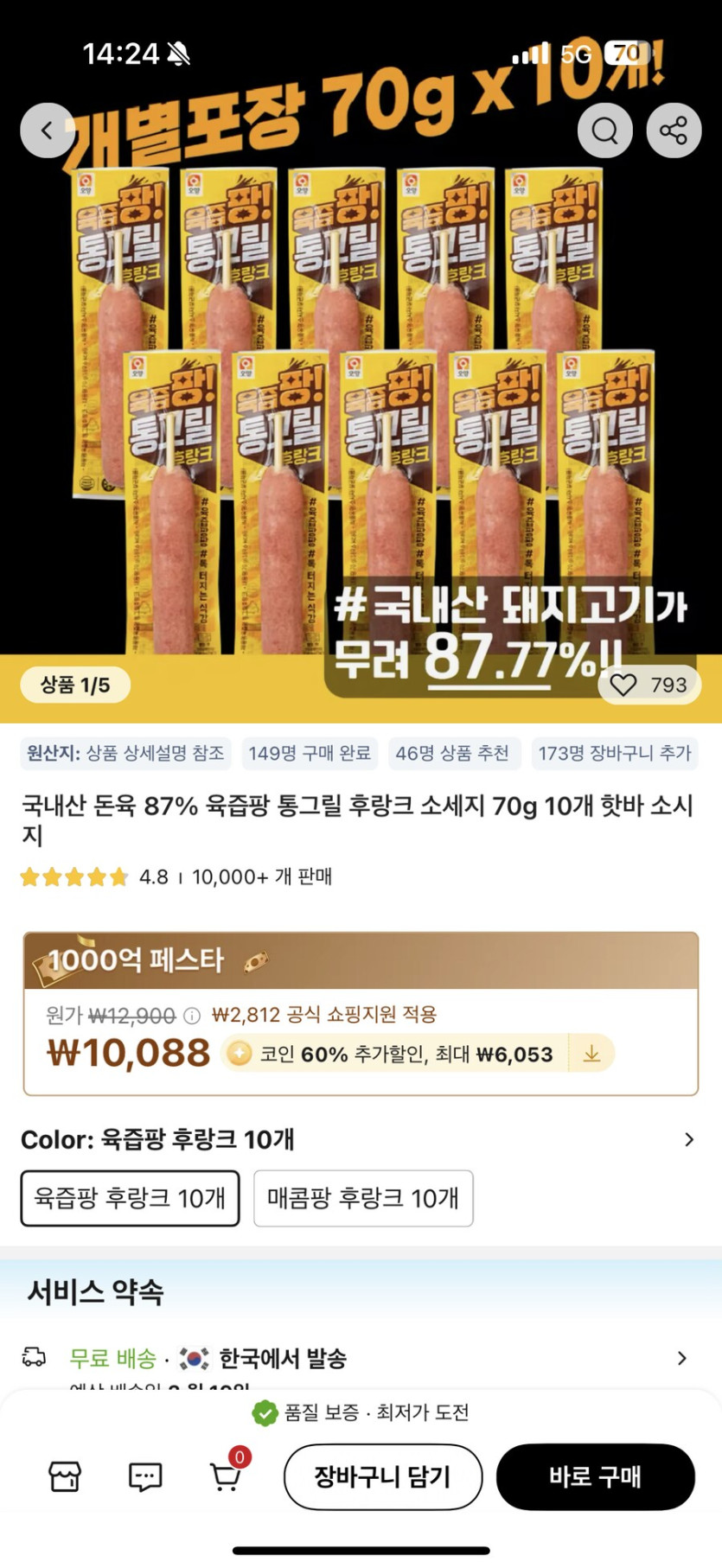
Task: Expand the Color options chevron
Action: 688,1139
